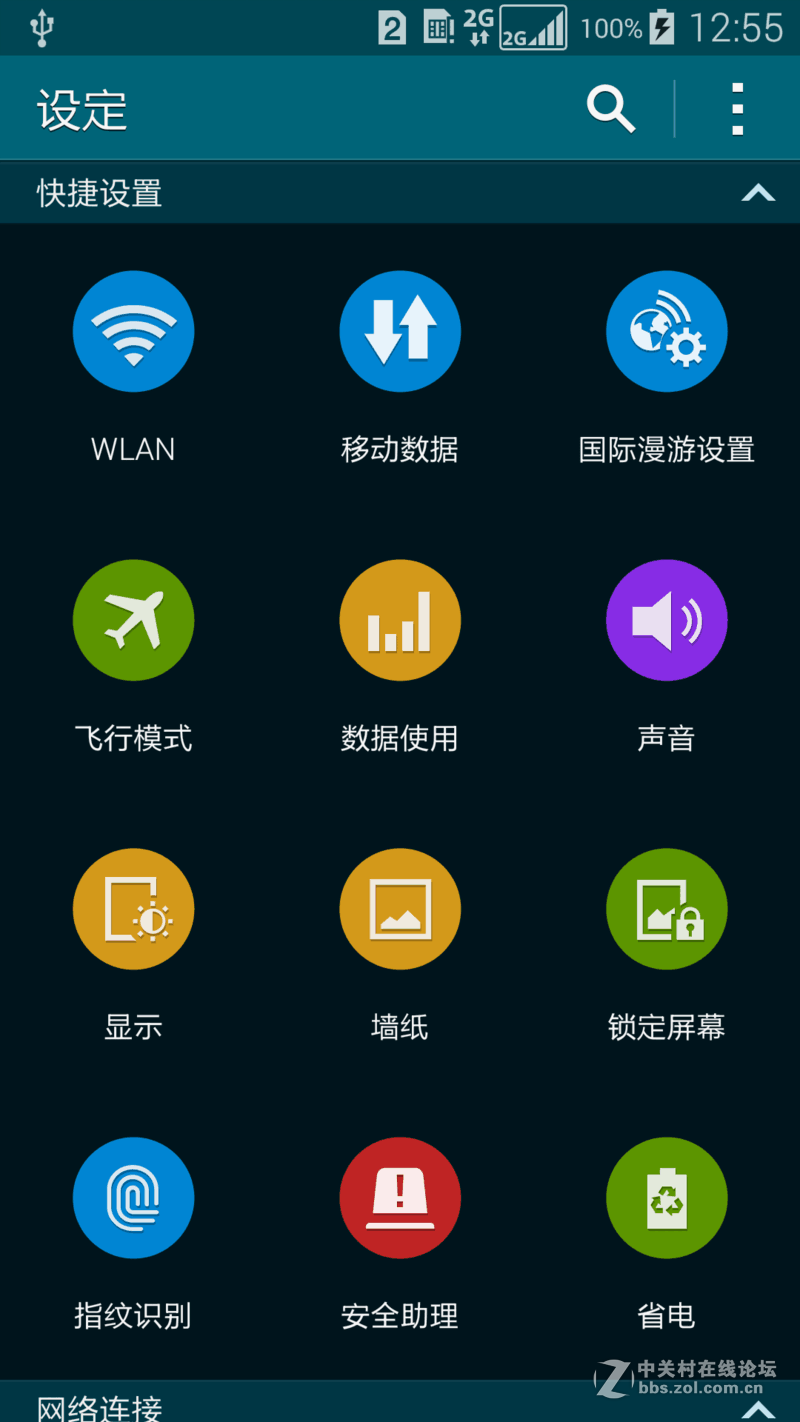Viewport: 800px width, 1422px height.
Task: Open 锁定屏幕 (lock screen) settings
Action: tap(667, 908)
